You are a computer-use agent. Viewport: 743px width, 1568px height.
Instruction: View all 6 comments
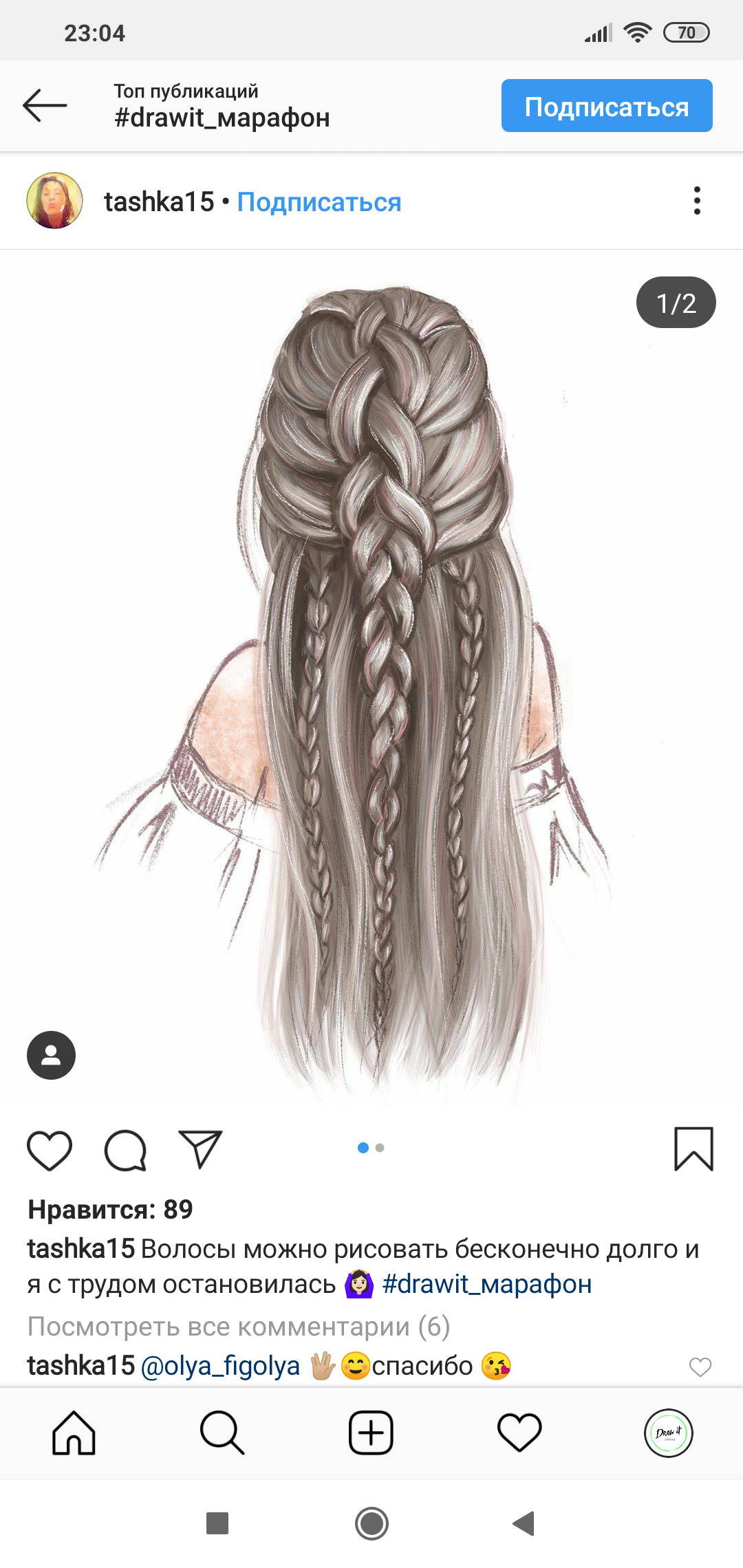click(238, 1327)
